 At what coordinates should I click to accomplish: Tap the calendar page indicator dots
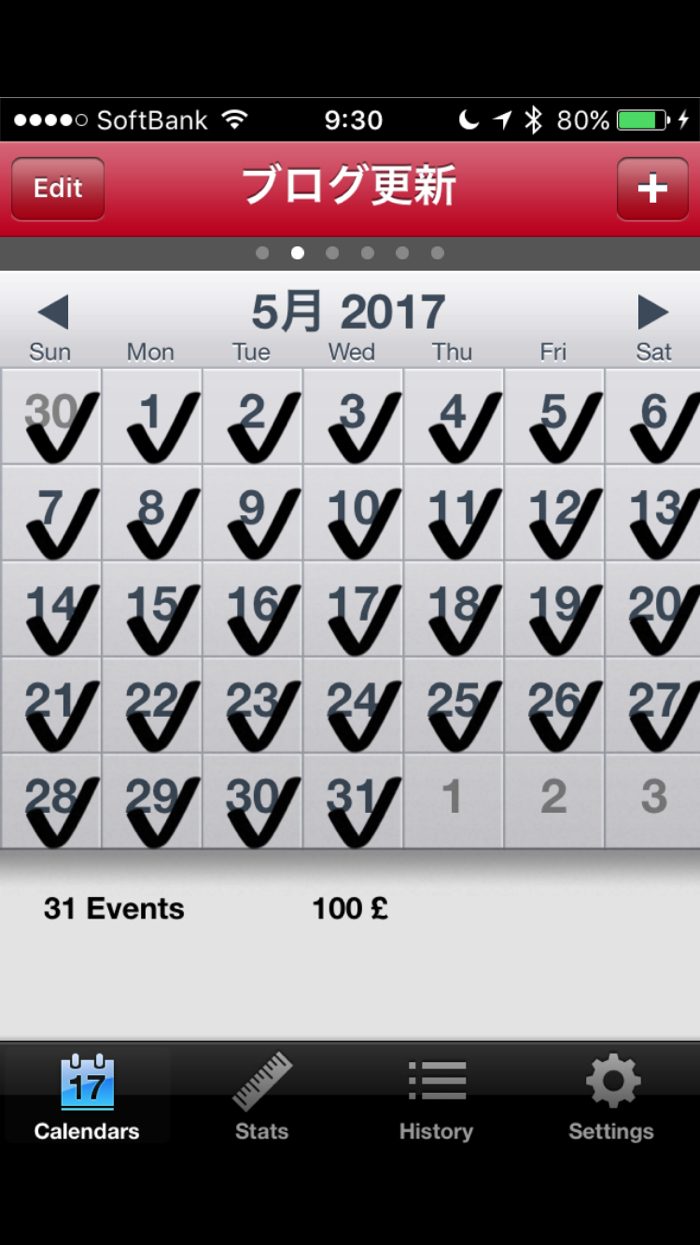tap(349, 253)
